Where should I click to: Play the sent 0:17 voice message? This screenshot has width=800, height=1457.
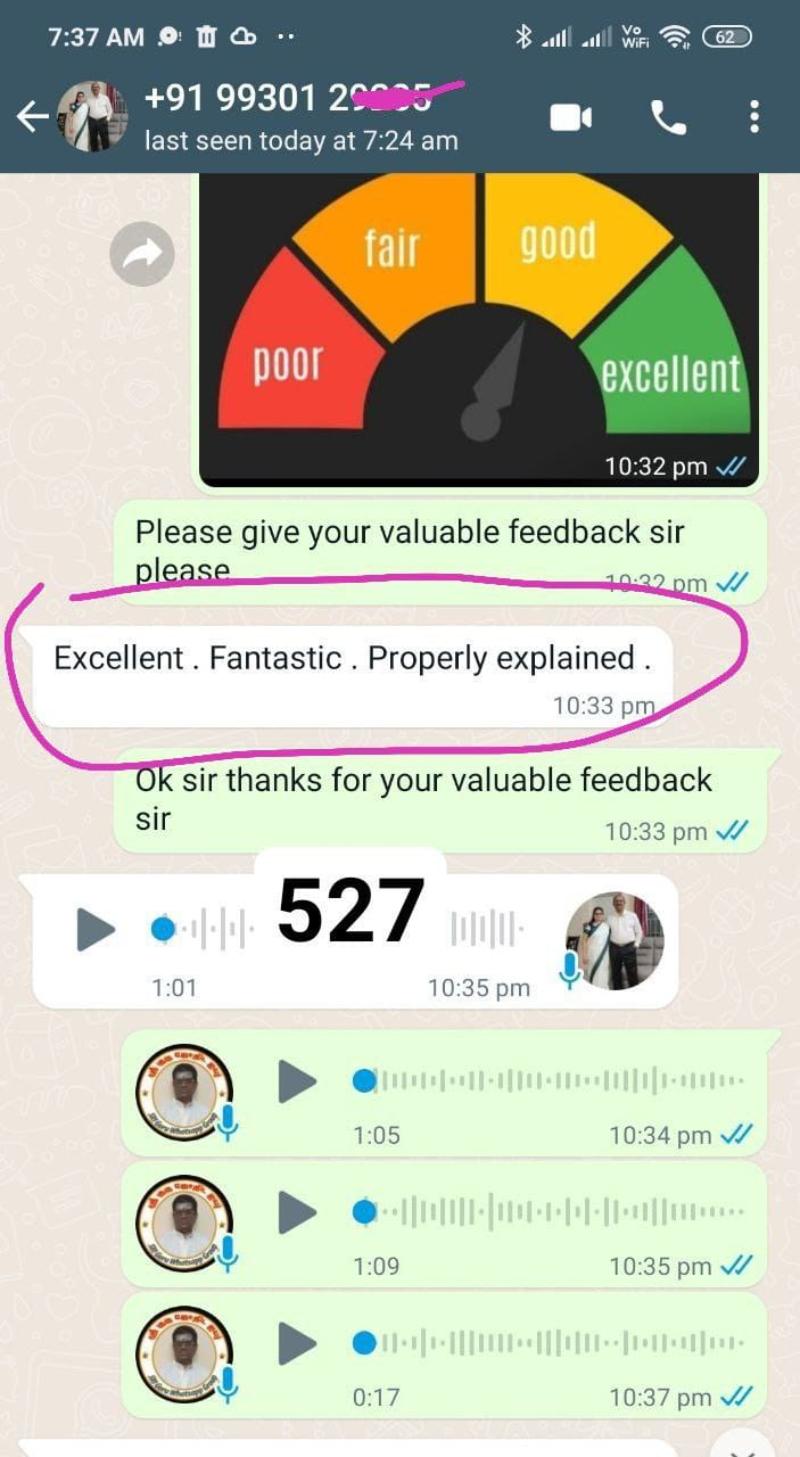coord(296,1343)
